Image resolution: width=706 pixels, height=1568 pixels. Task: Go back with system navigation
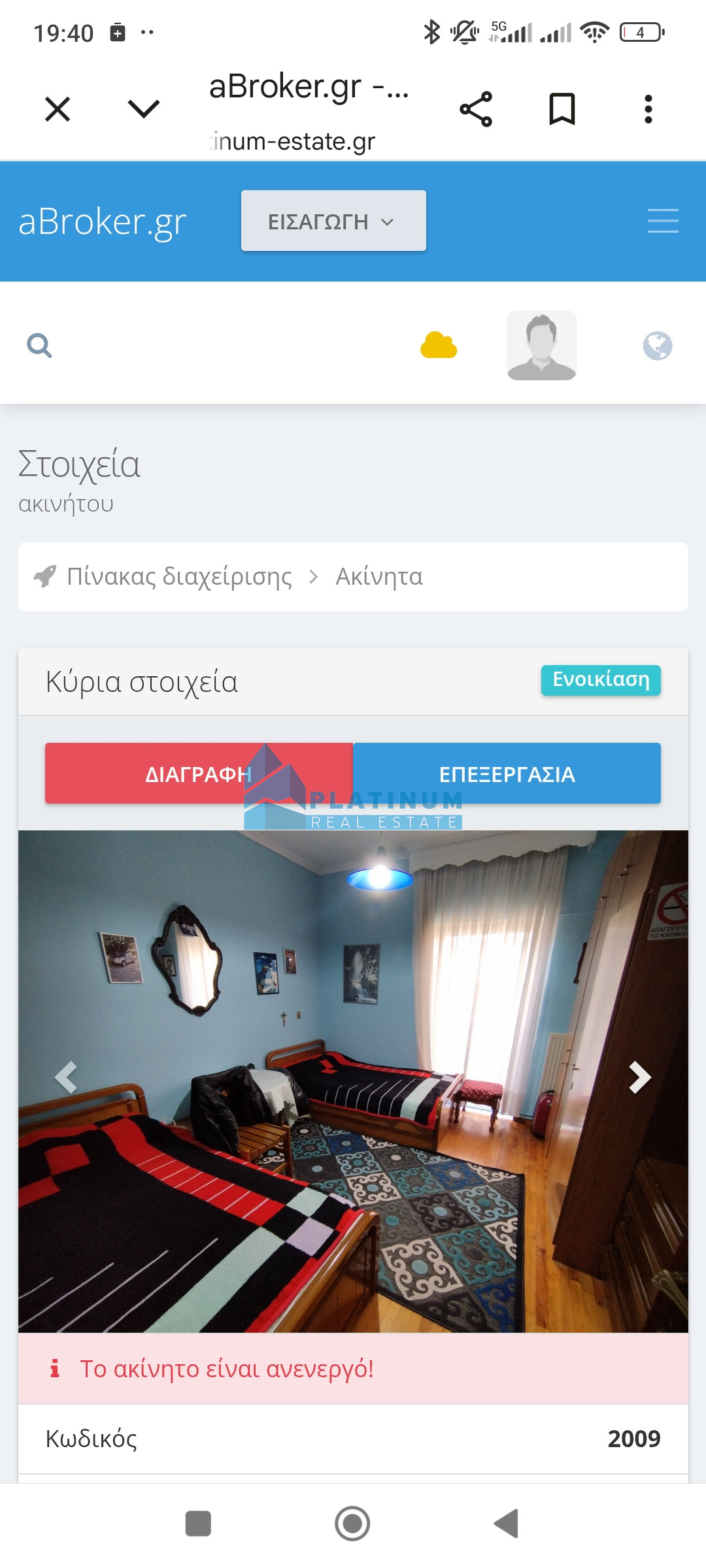click(x=507, y=1524)
